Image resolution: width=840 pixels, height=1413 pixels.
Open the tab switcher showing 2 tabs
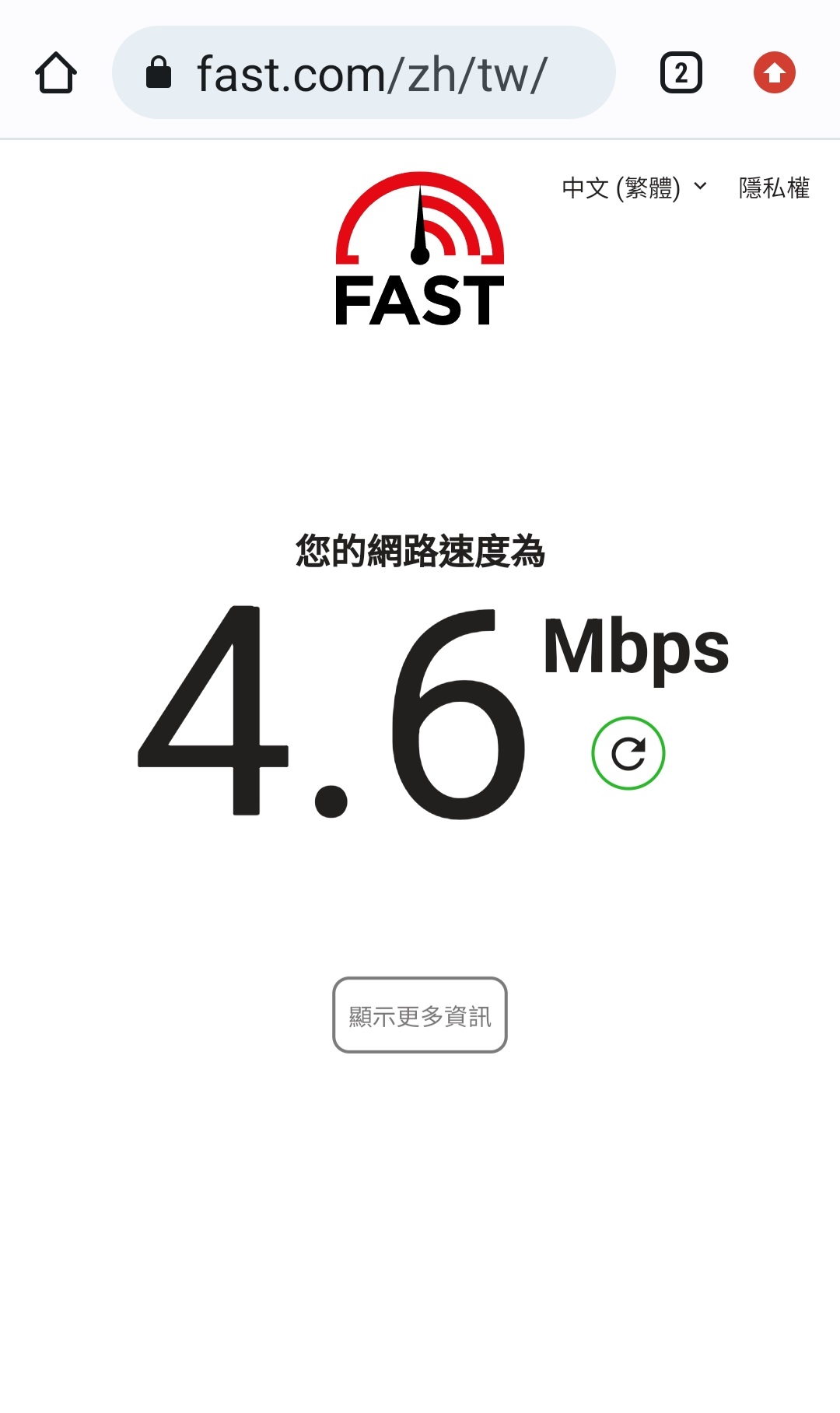(x=681, y=73)
